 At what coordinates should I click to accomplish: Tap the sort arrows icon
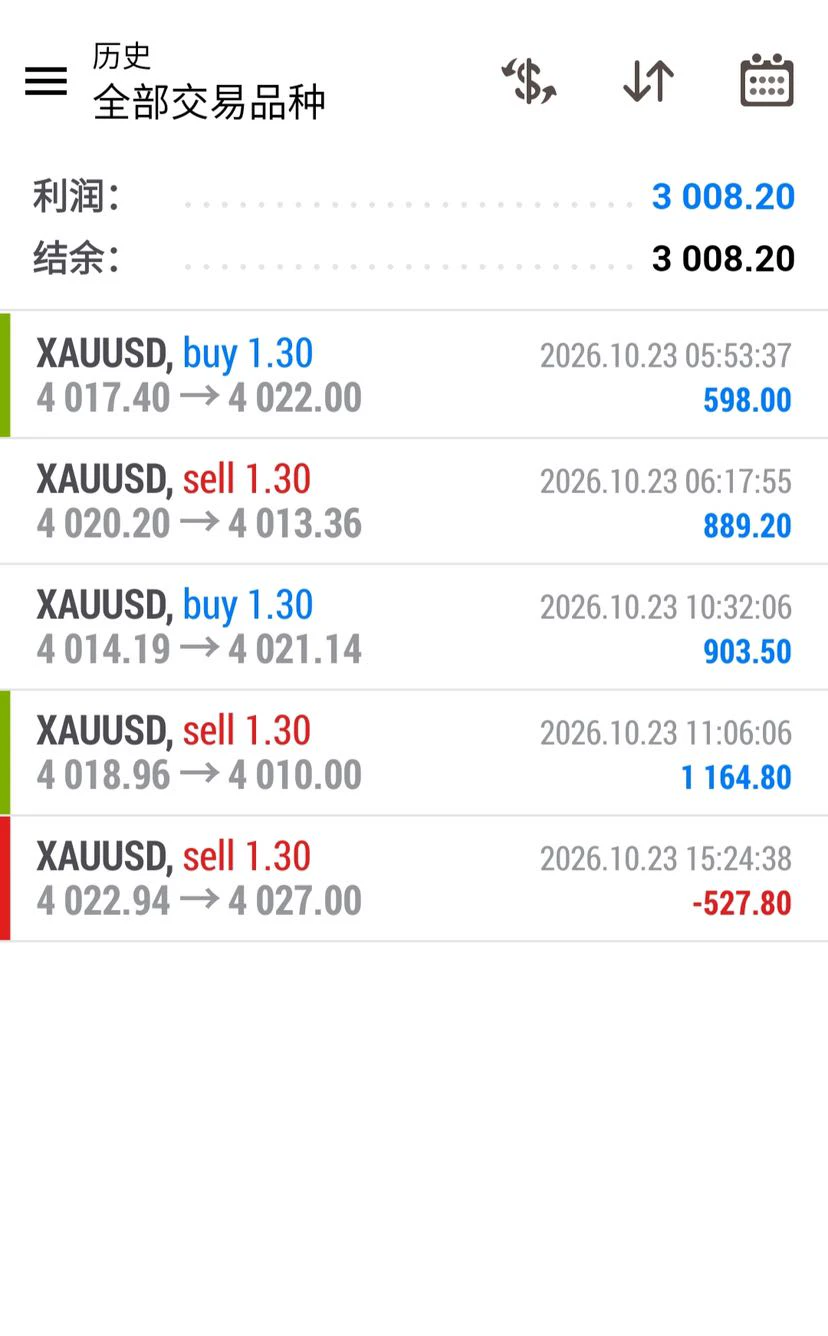pos(648,81)
